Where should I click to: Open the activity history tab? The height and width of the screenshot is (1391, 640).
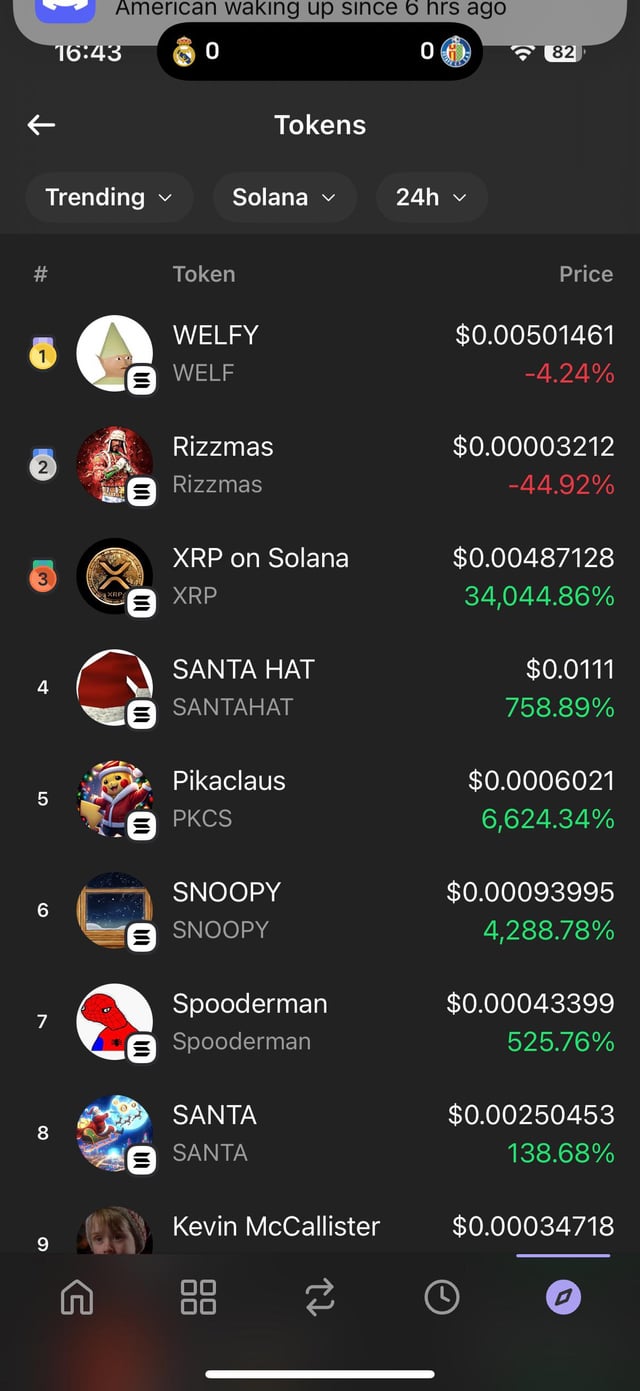point(441,1297)
